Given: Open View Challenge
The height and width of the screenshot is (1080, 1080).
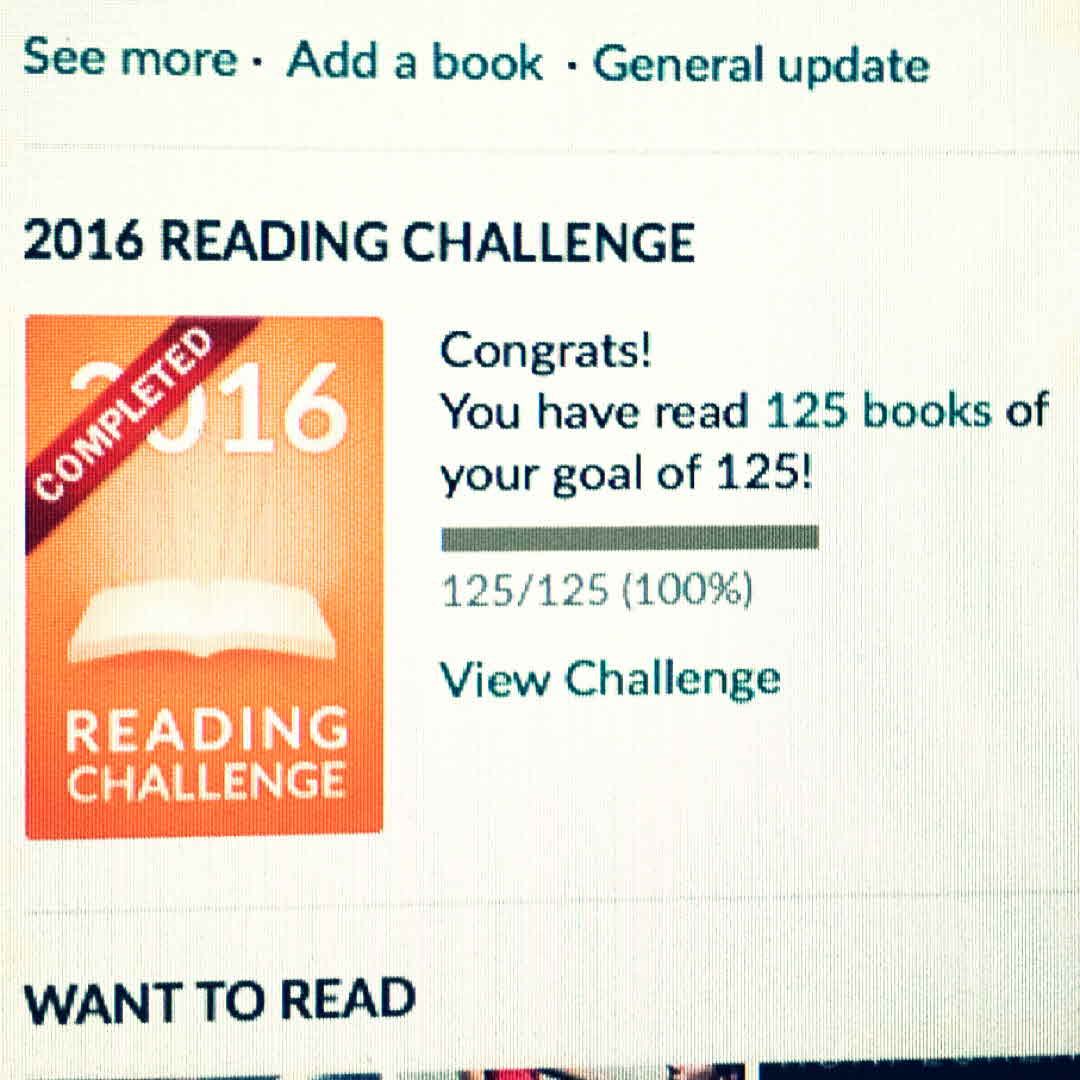Looking at the screenshot, I should click(610, 680).
